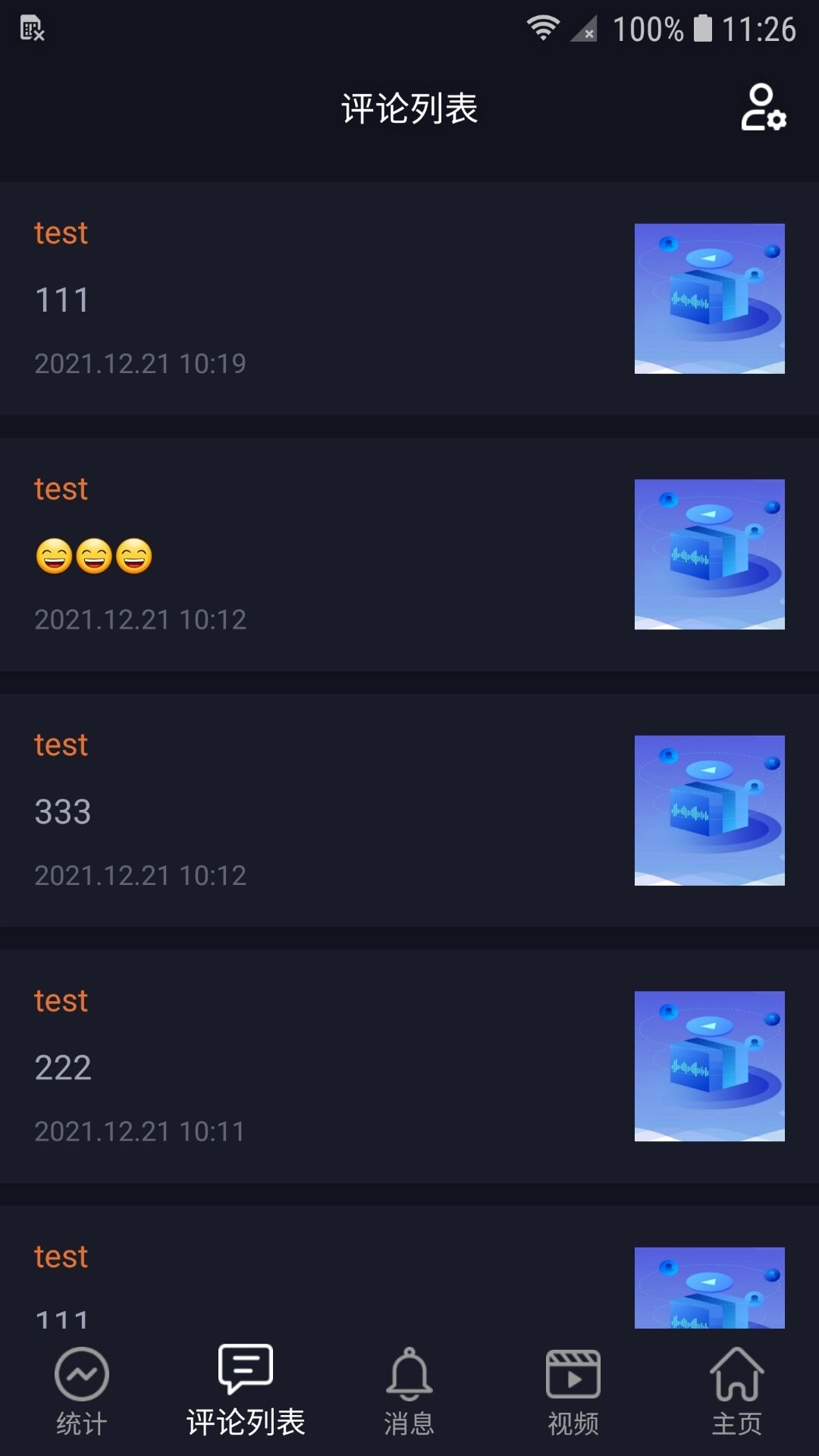This screenshot has width=819, height=1456.
Task: Open the comment reading 222
Action: 303,1067
